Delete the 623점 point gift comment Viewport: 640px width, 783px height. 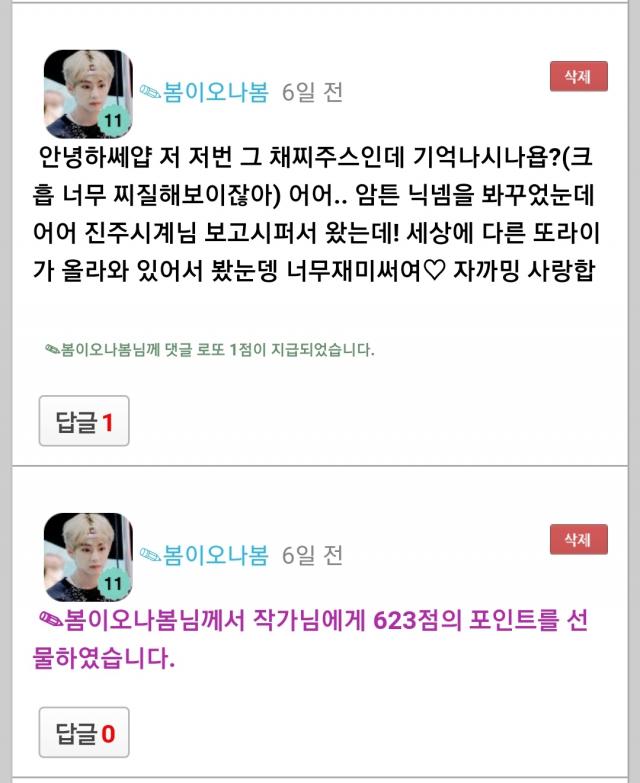click(x=578, y=539)
